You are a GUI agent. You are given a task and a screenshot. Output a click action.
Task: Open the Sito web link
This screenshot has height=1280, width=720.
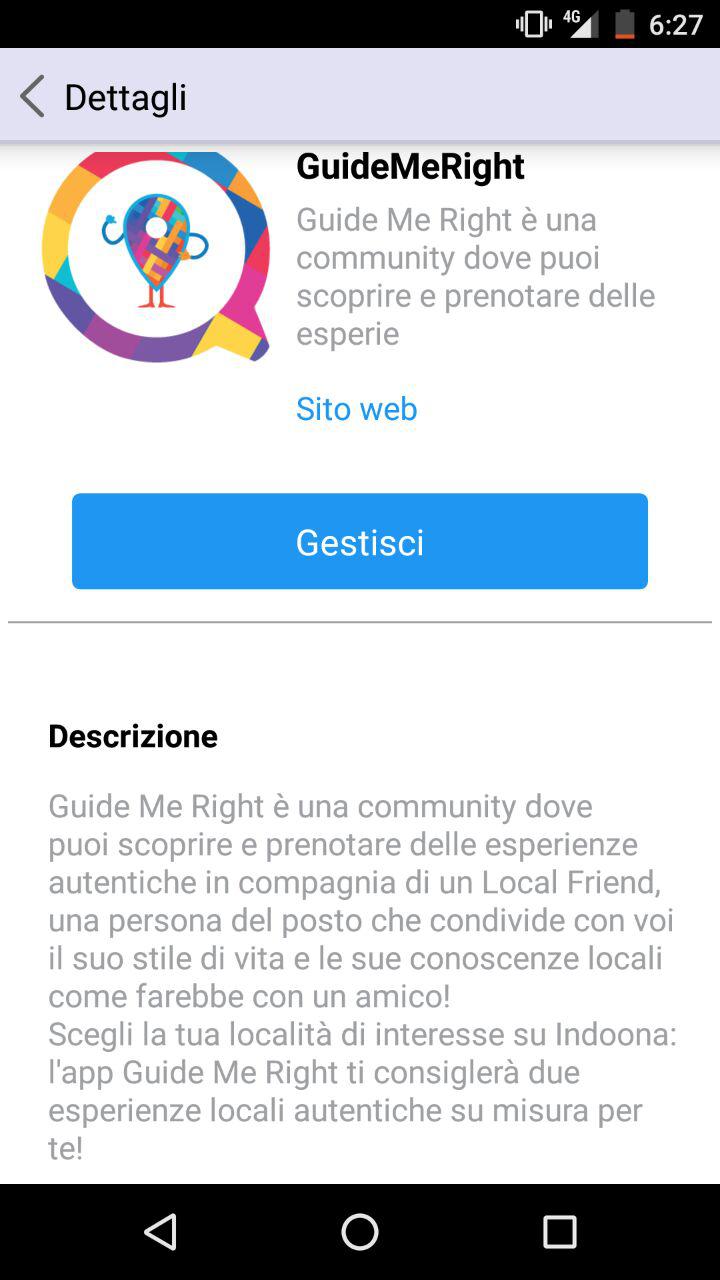(356, 409)
